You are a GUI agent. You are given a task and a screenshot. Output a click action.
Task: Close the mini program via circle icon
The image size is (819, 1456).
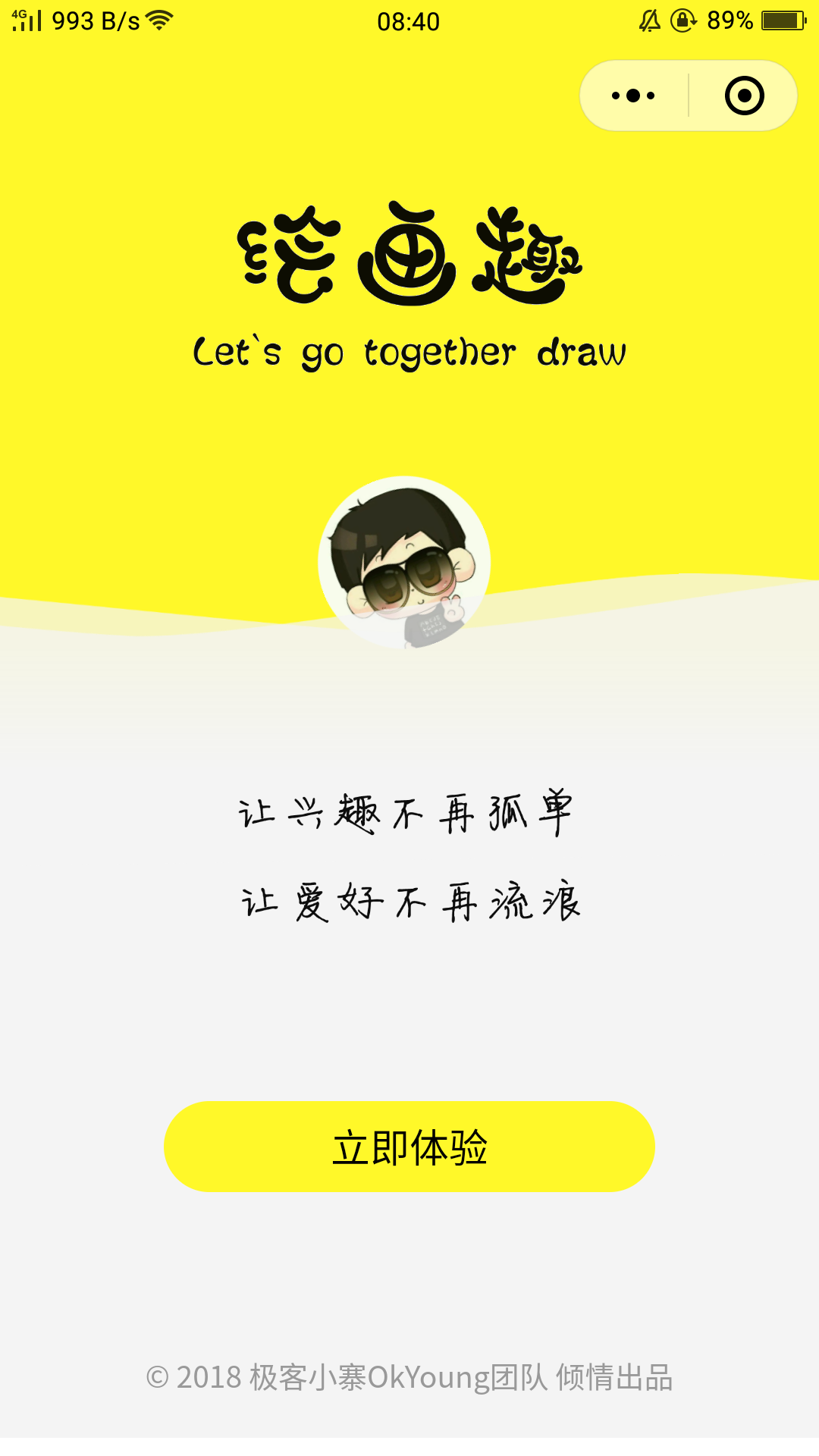(744, 96)
